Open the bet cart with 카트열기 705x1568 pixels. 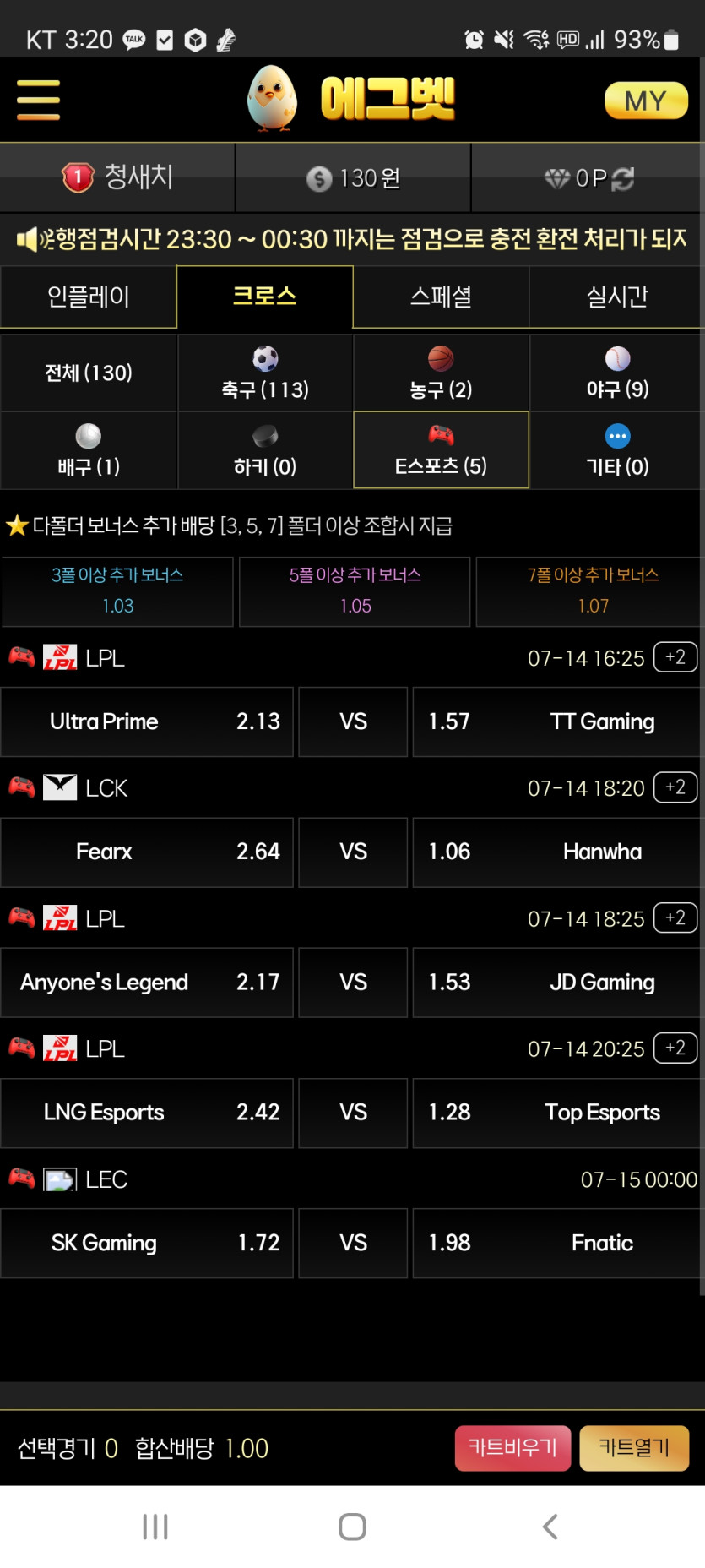(x=634, y=1448)
